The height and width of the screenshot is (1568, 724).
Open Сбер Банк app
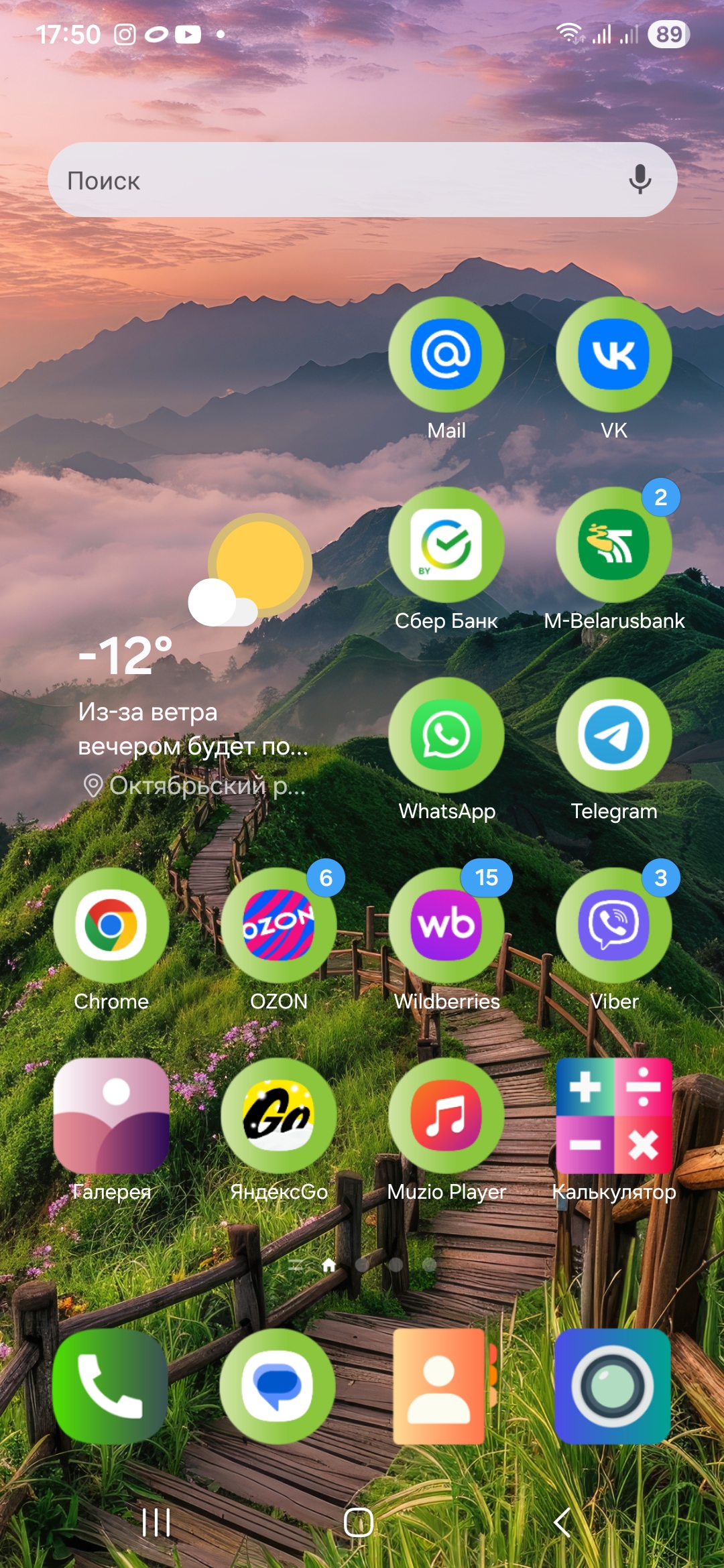coord(446,545)
